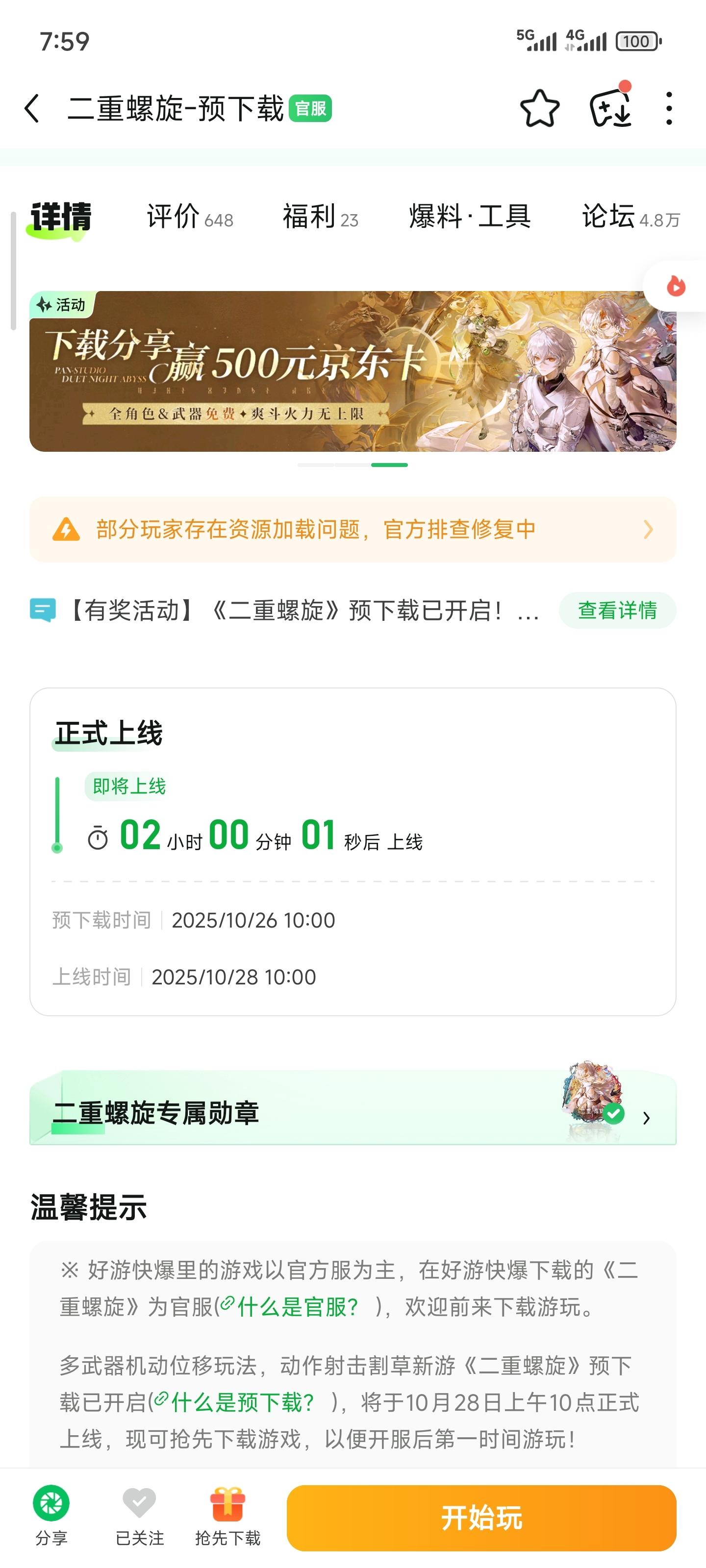Favorite the game with the star icon
The width and height of the screenshot is (706, 1568).
pos(540,109)
